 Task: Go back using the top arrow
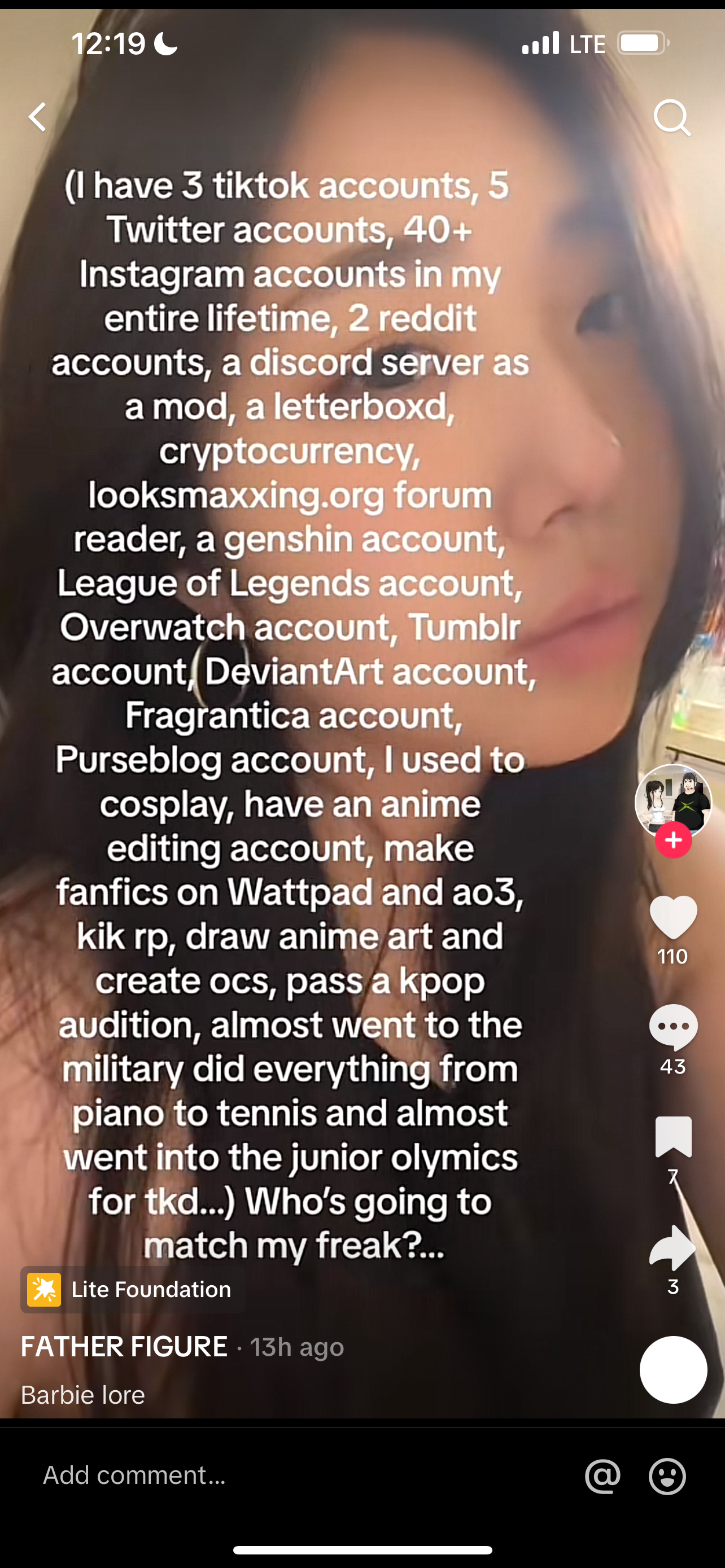38,117
